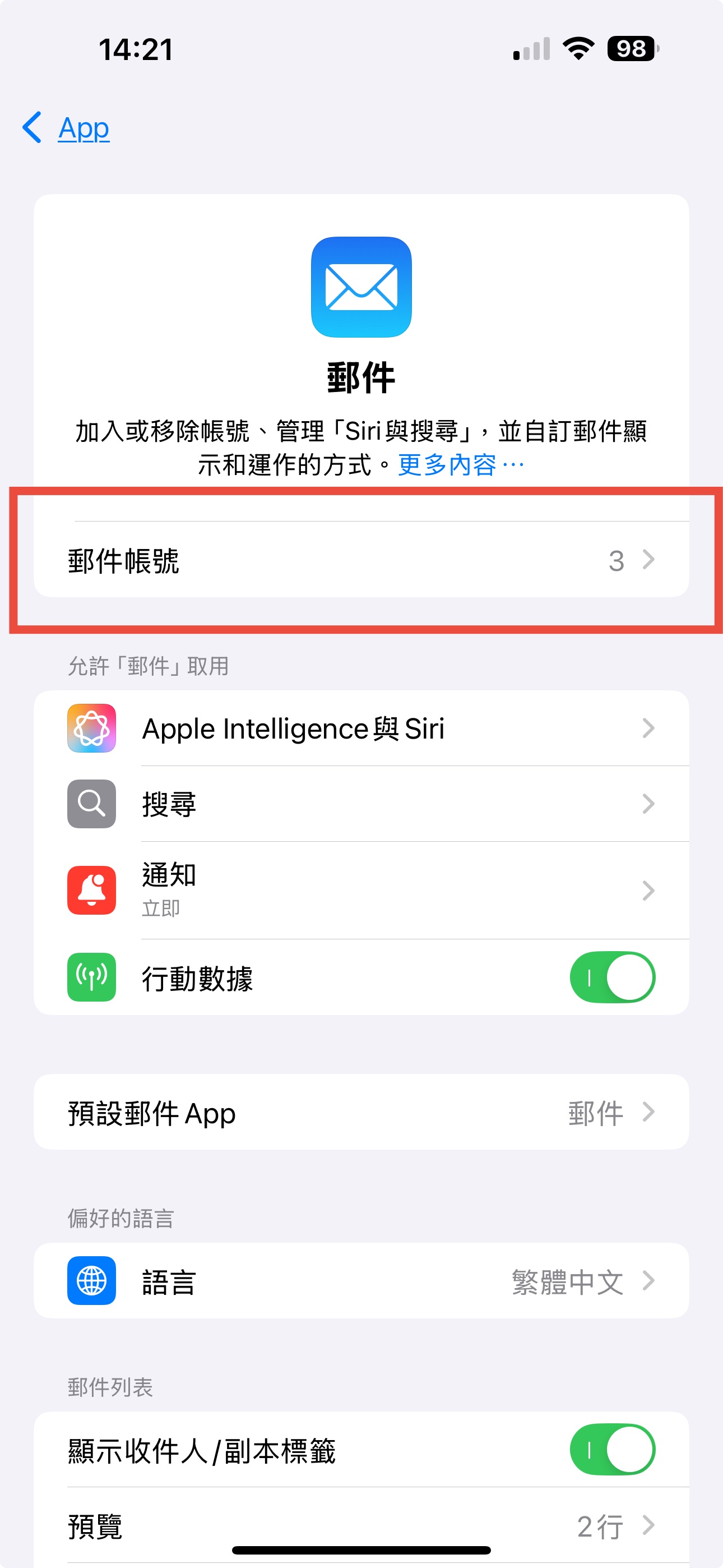Image resolution: width=723 pixels, height=1568 pixels.
Task: Open 通知 notification settings
Action: [x=361, y=890]
